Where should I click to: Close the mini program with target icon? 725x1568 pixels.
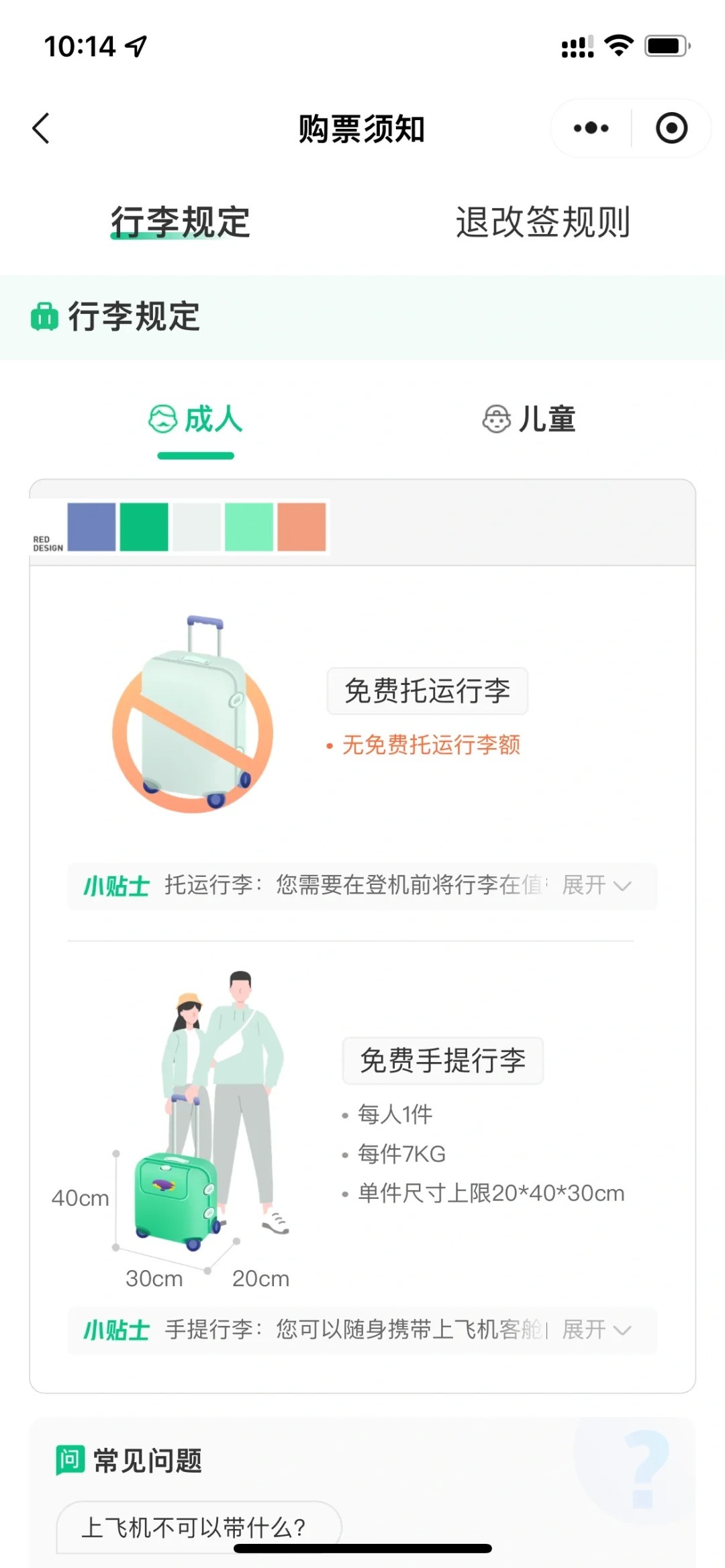(671, 128)
